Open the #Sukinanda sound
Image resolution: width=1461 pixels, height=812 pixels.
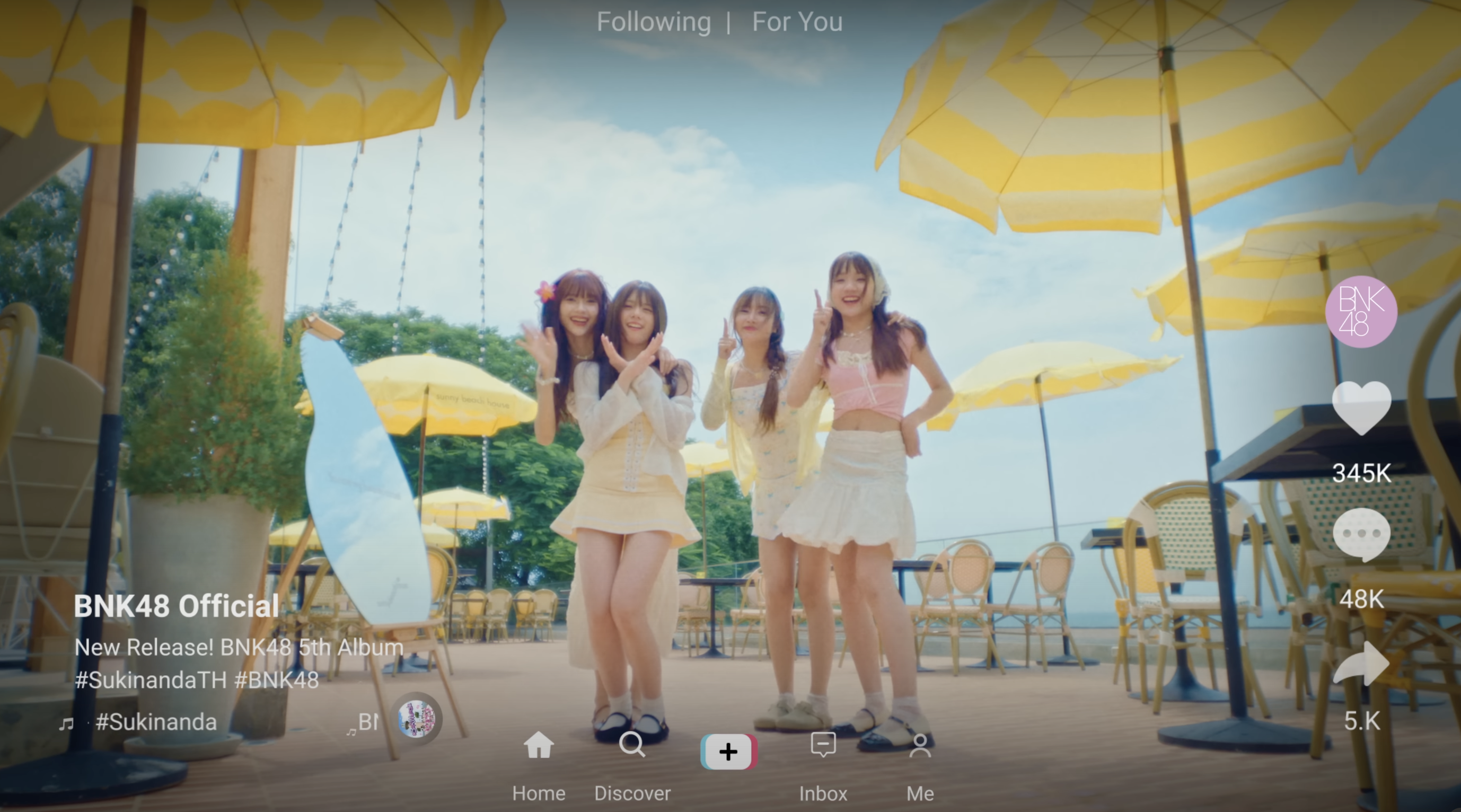pos(156,722)
